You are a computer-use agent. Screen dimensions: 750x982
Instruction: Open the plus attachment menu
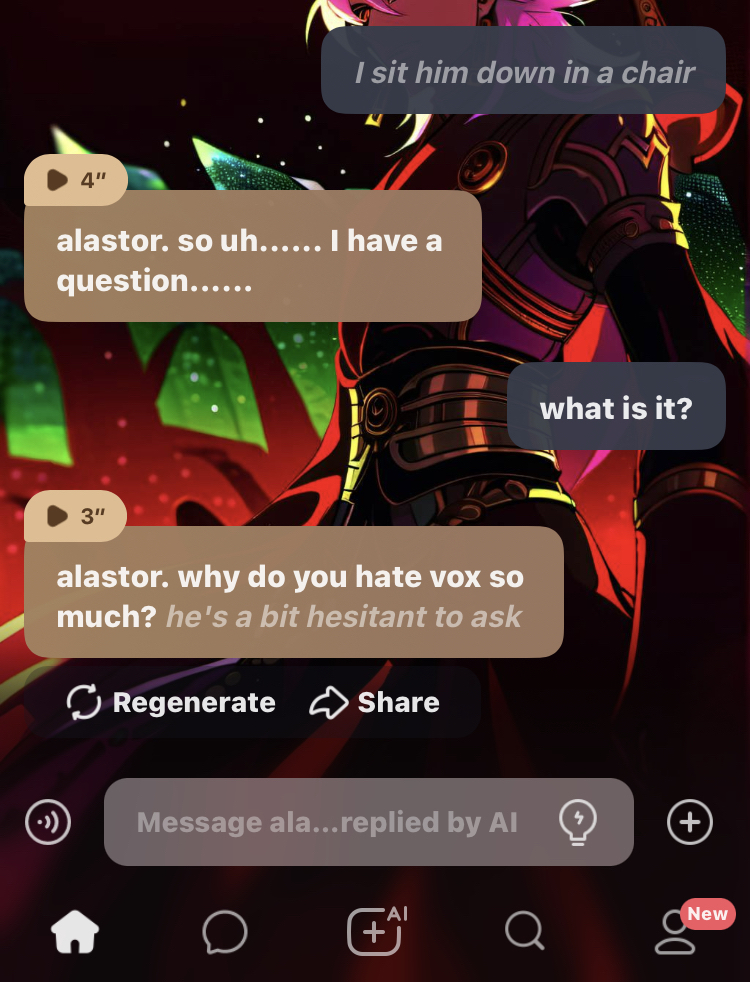pos(689,823)
